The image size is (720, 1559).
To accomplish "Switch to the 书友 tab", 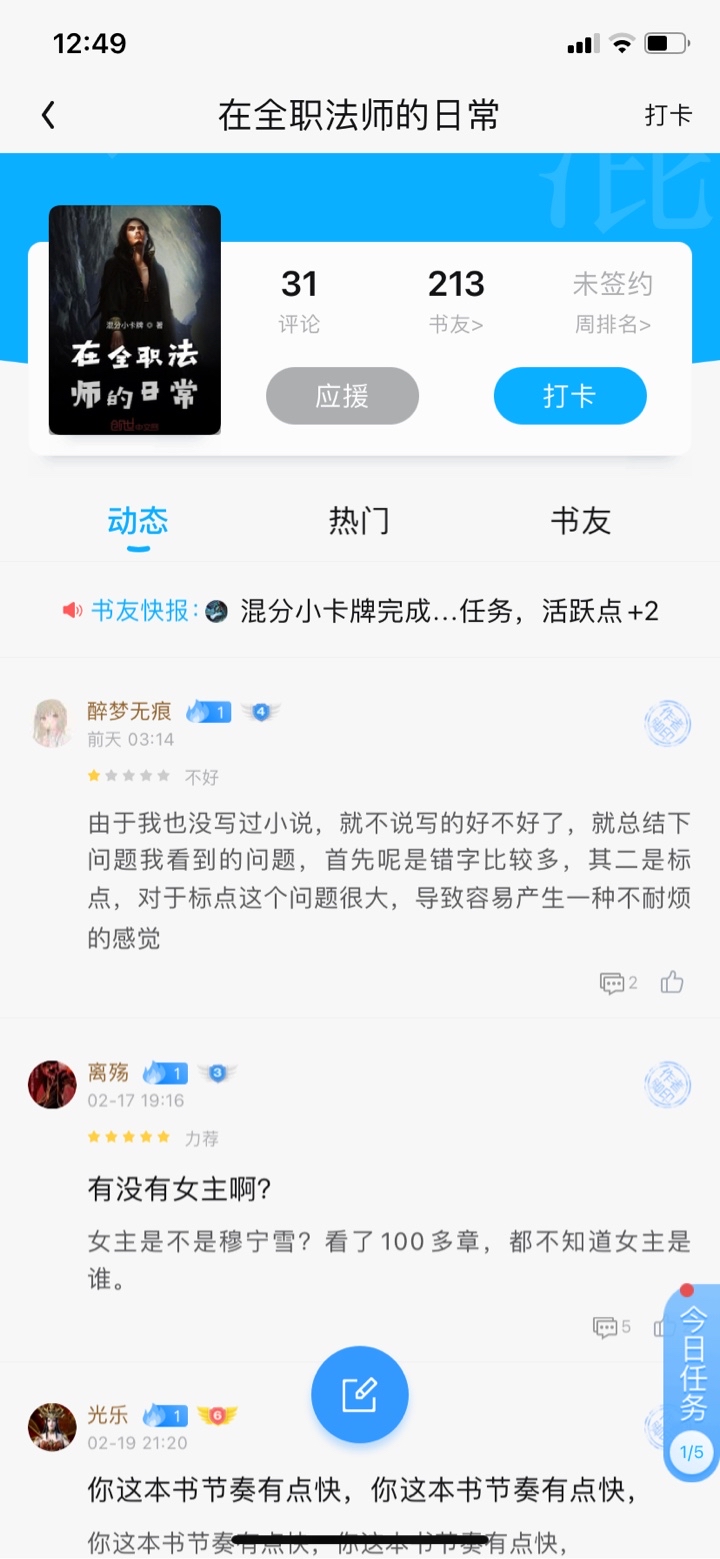I will (580, 521).
